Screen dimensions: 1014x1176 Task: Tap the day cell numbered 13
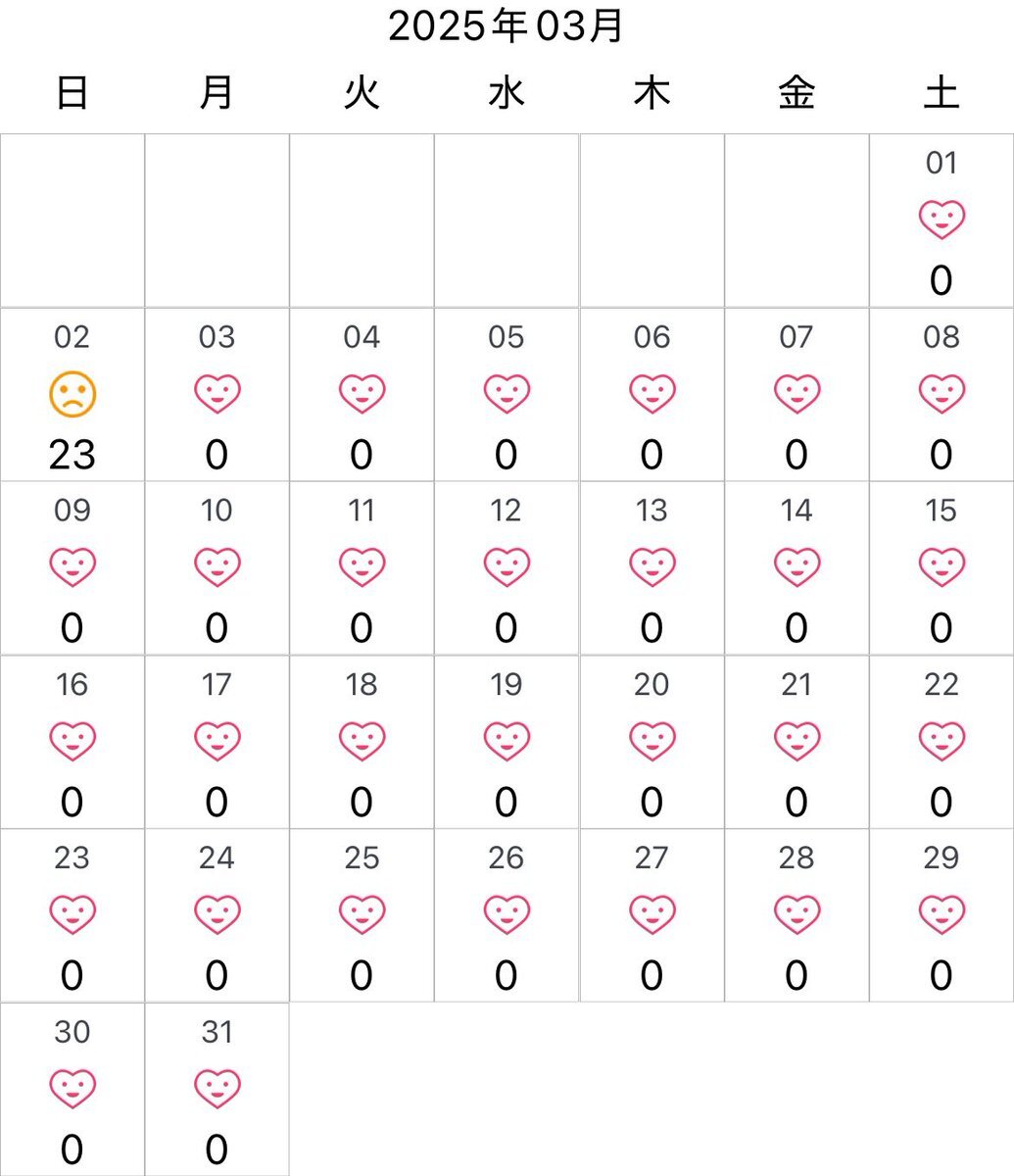tap(652, 568)
